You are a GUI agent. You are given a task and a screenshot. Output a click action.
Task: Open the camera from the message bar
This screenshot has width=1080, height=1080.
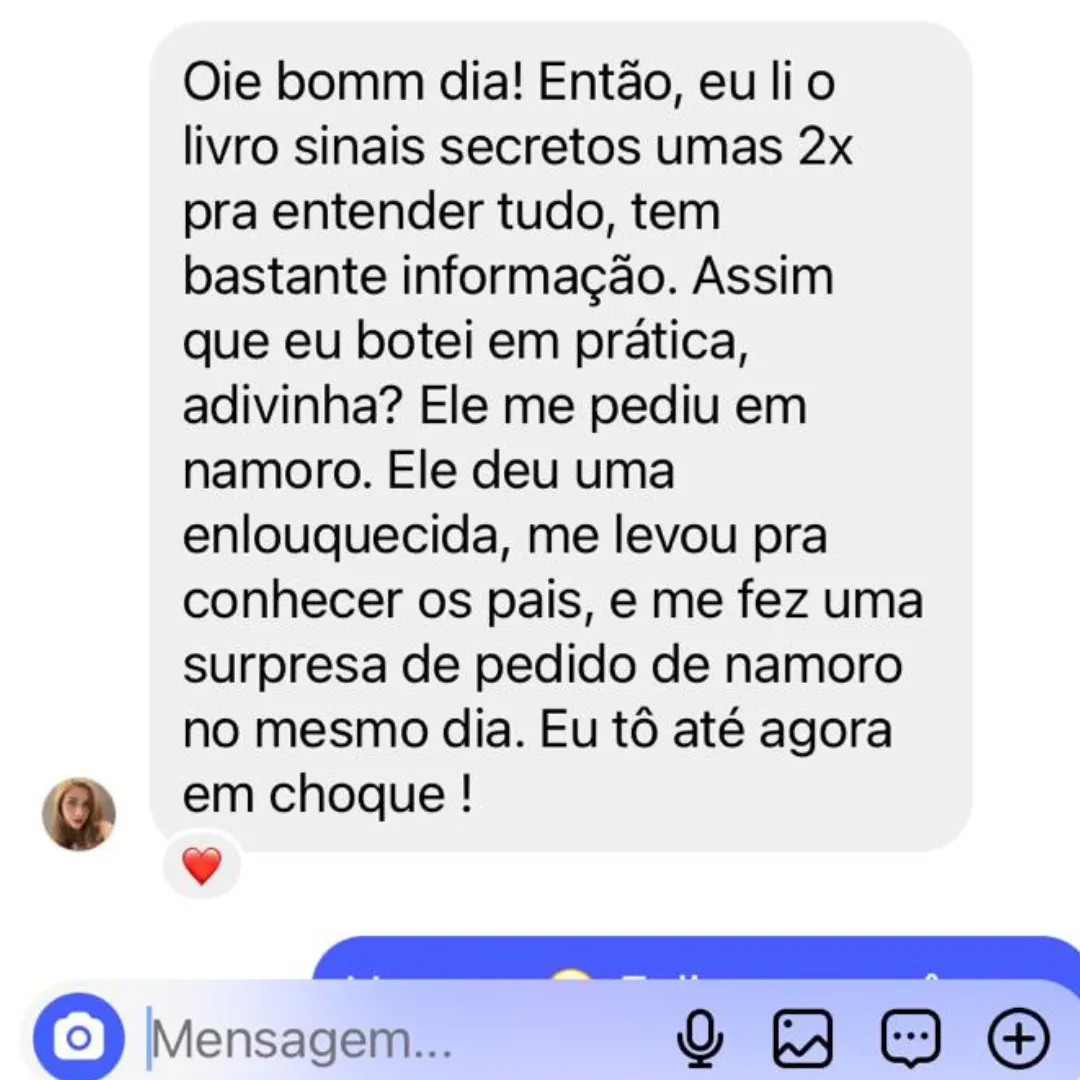click(x=79, y=1040)
